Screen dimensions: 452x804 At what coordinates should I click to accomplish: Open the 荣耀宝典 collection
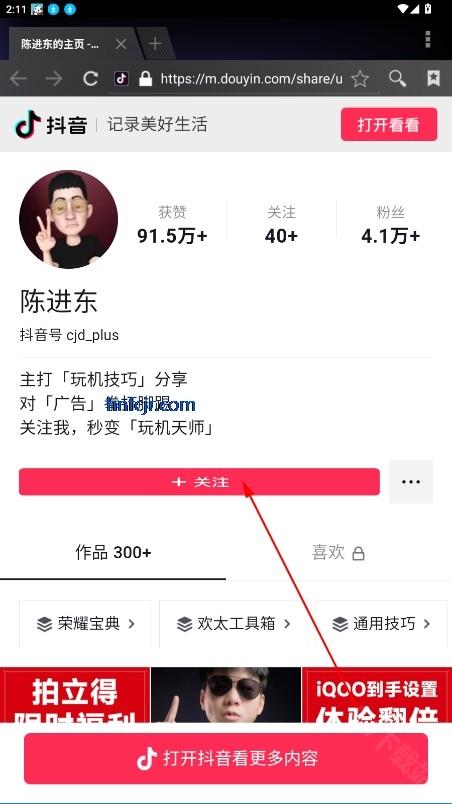pos(86,624)
